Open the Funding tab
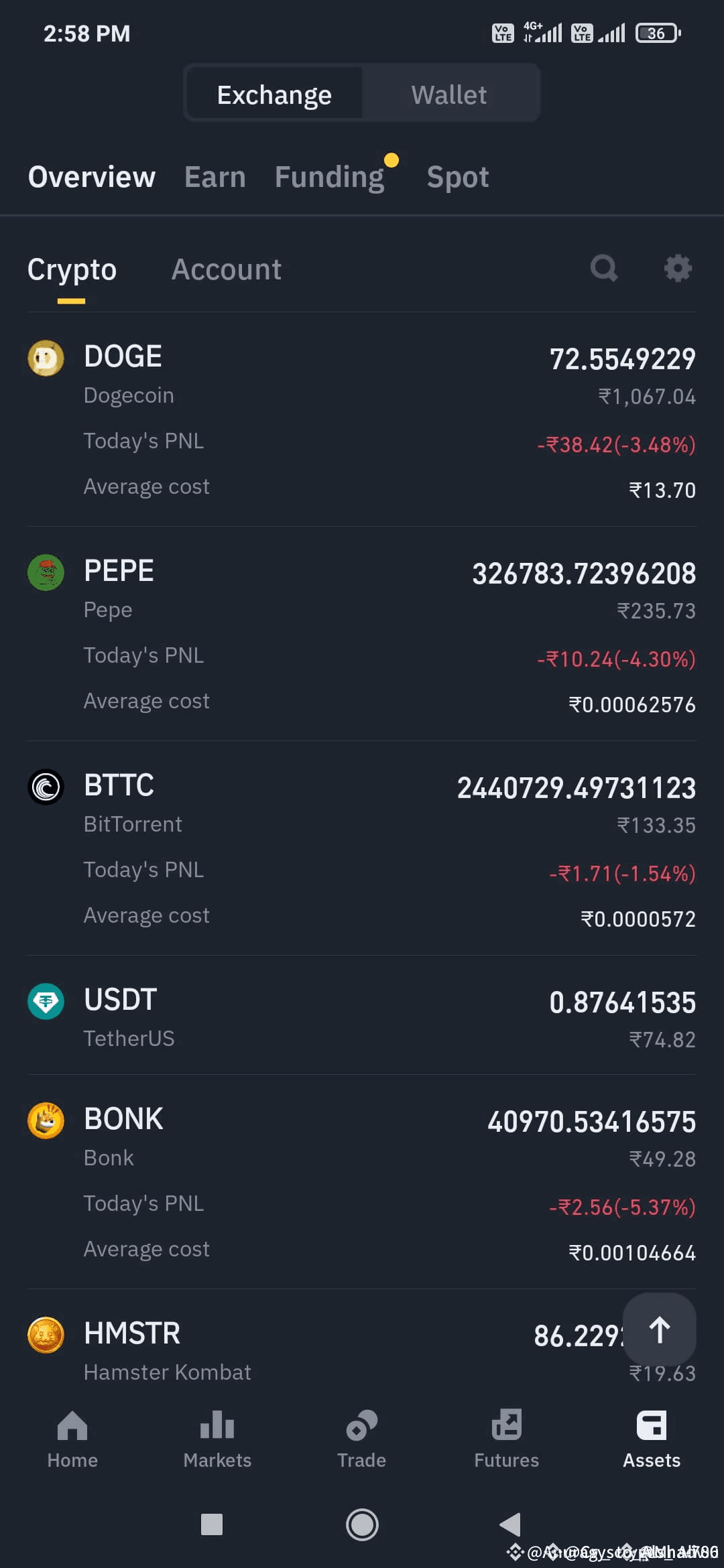Viewport: 724px width, 1568px height. click(x=329, y=176)
